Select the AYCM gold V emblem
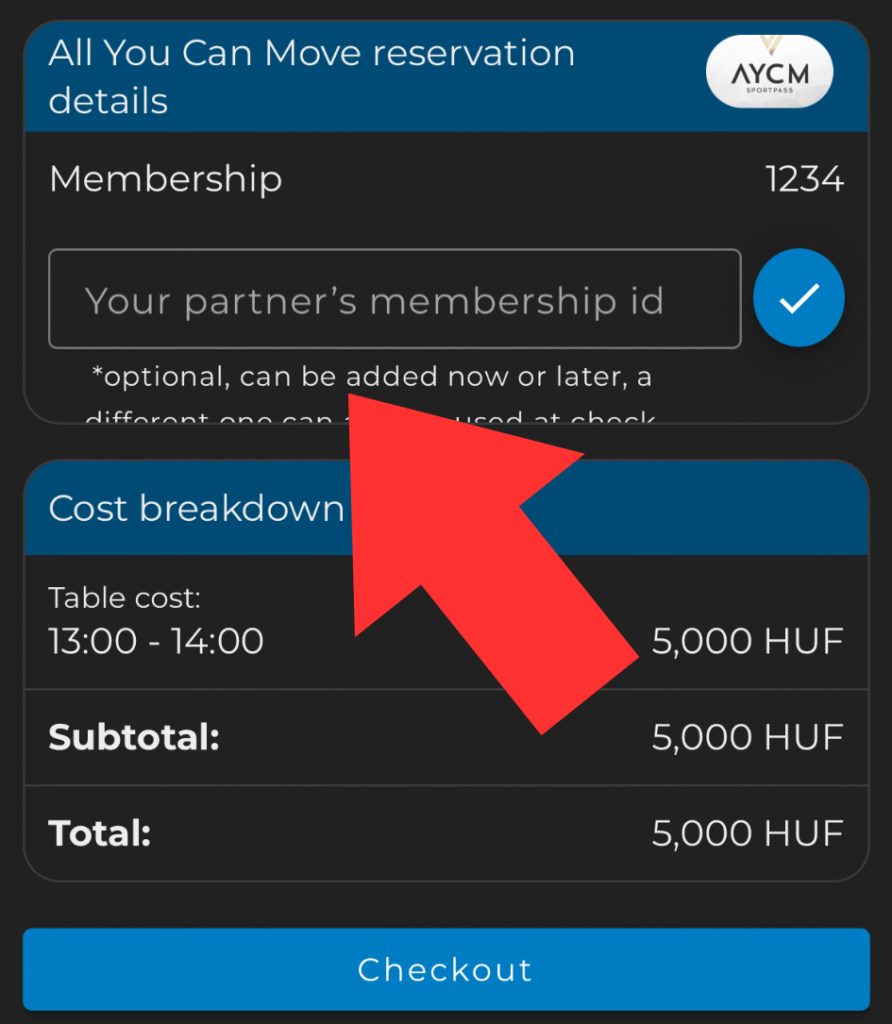Viewport: 892px width, 1024px height. coord(770,47)
